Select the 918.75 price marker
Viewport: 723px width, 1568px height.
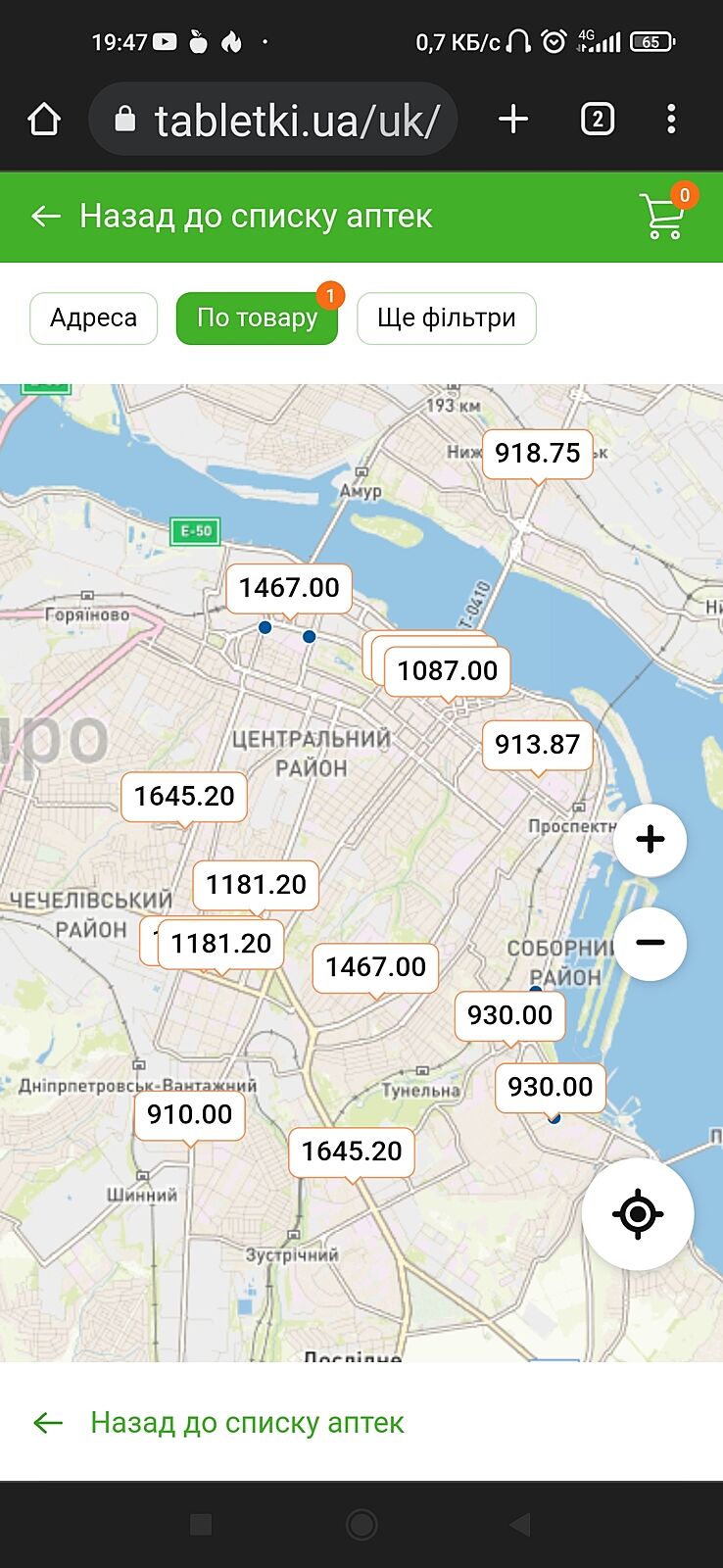coord(537,453)
